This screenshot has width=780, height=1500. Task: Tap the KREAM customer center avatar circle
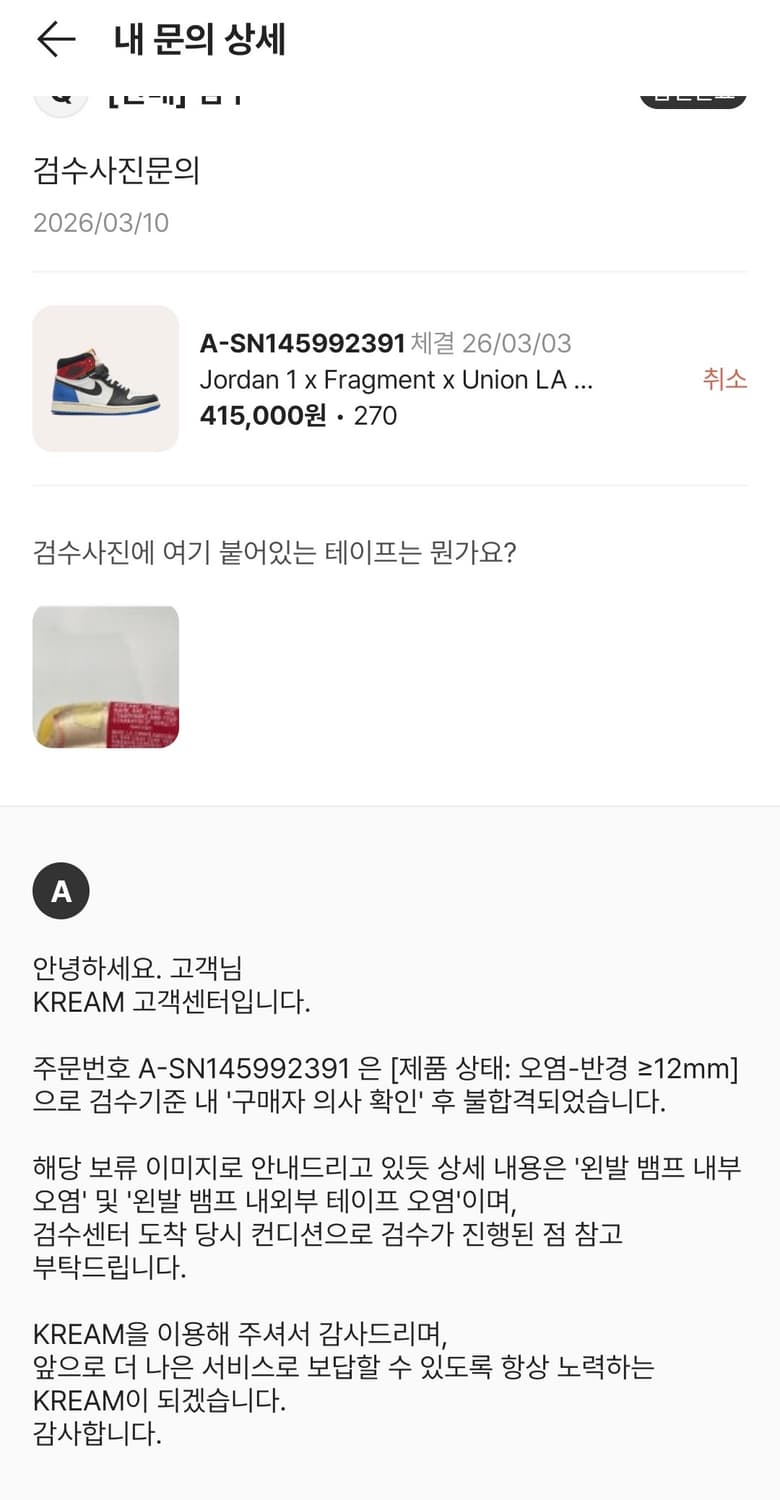(60, 890)
